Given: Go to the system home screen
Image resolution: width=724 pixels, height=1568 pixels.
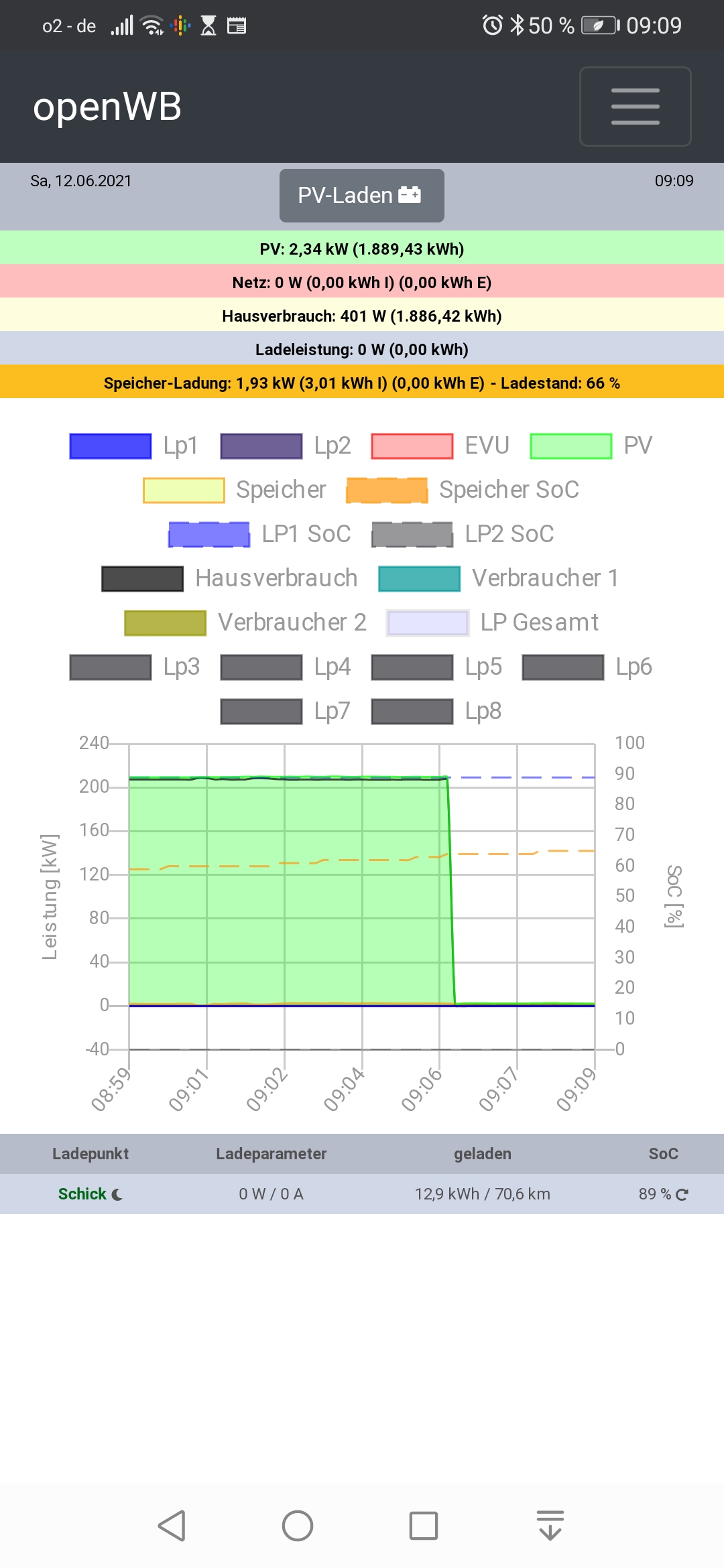Looking at the screenshot, I should (x=298, y=1526).
